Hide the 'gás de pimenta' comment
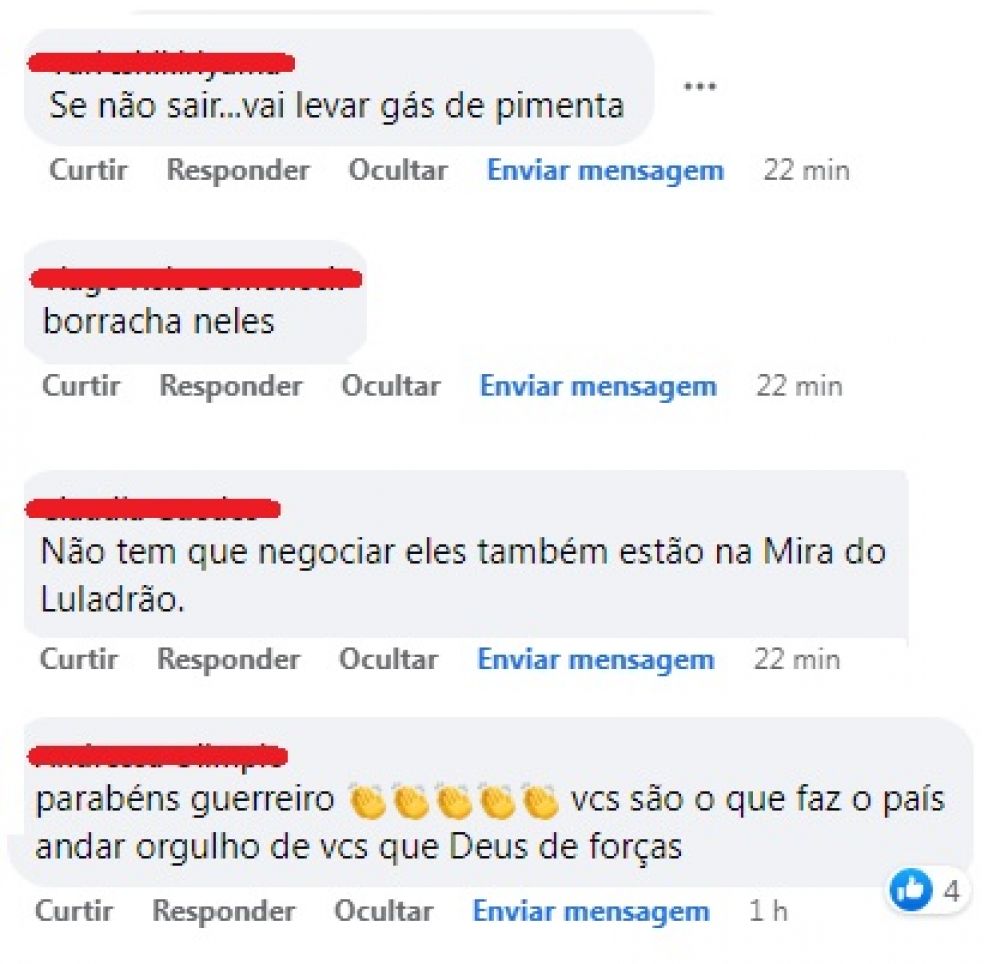 [398, 170]
